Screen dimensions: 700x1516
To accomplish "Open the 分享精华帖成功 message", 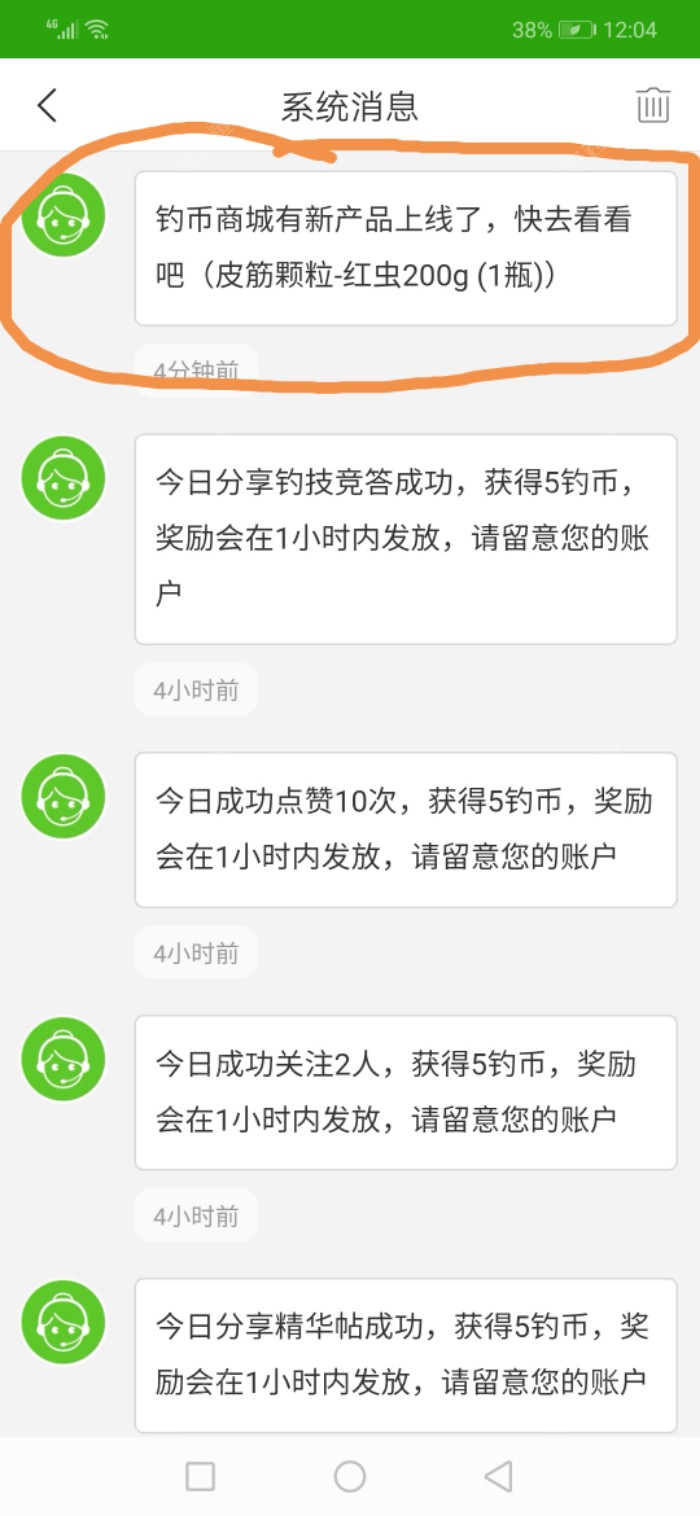I will click(x=405, y=1354).
